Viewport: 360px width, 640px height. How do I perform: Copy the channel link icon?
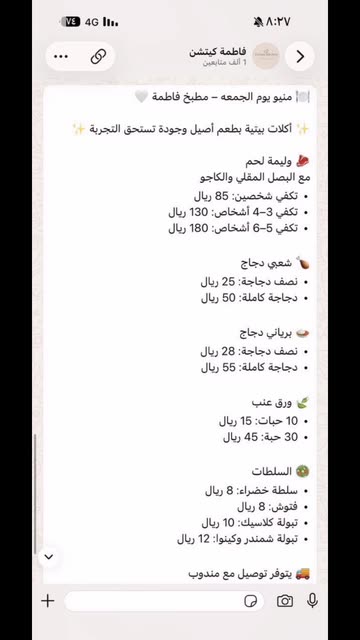(98, 57)
